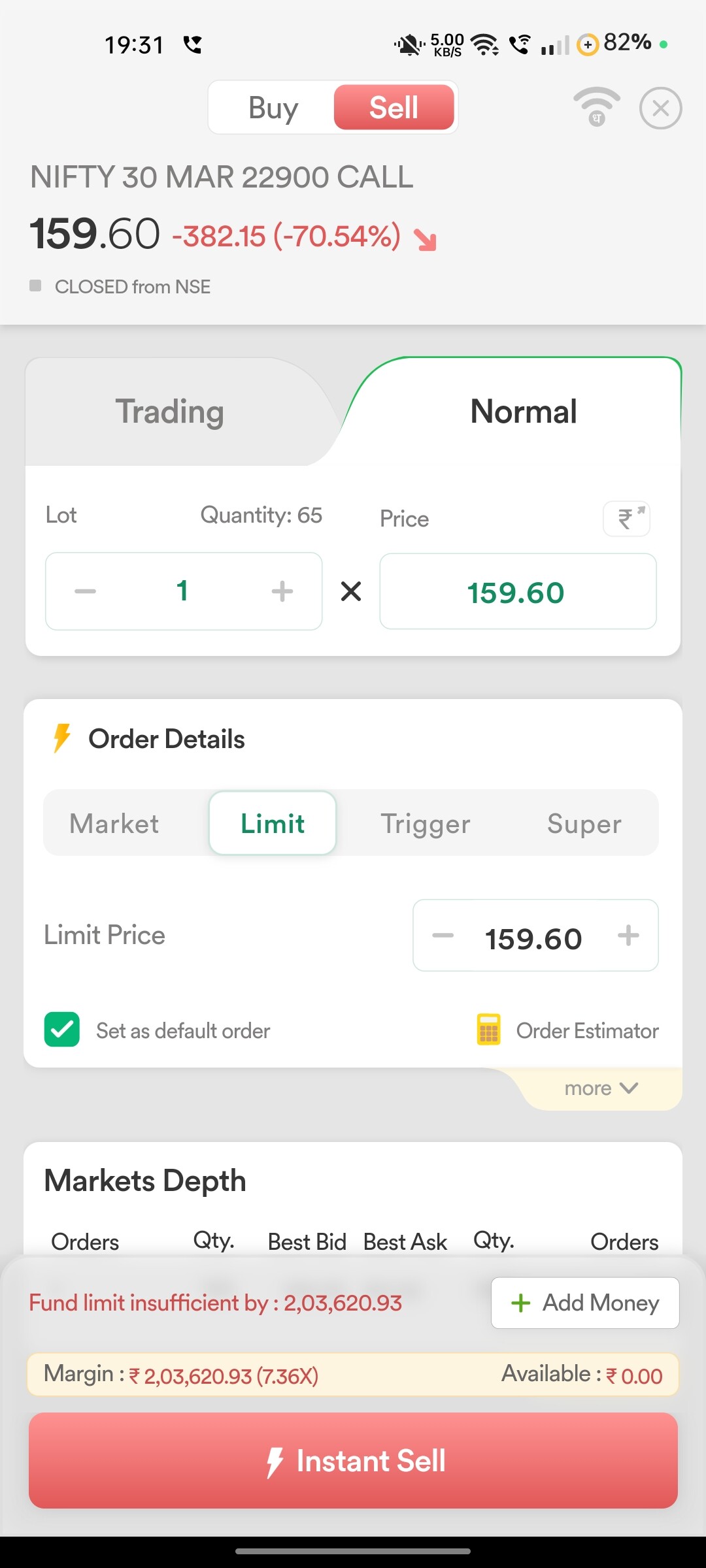Switch to the Buy side

(x=273, y=108)
